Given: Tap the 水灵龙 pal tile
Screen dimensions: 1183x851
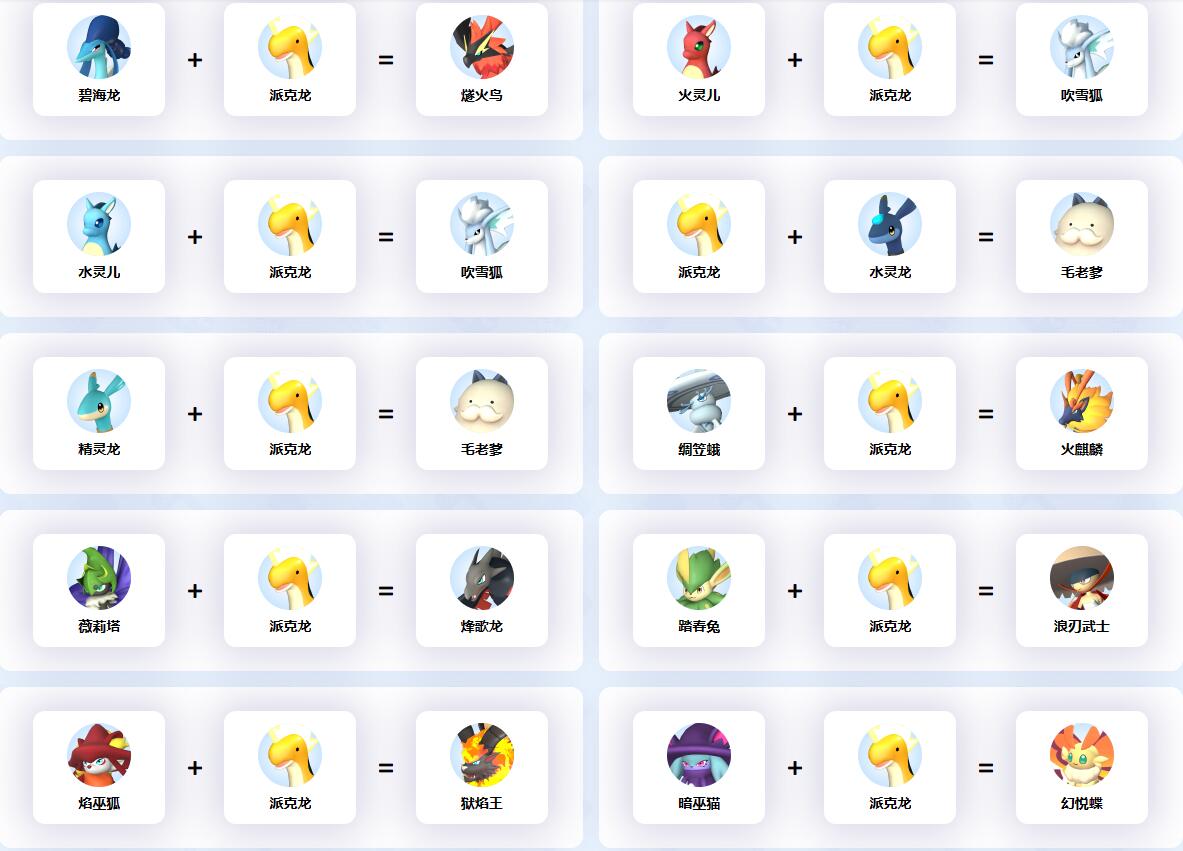Looking at the screenshot, I should click(889, 236).
